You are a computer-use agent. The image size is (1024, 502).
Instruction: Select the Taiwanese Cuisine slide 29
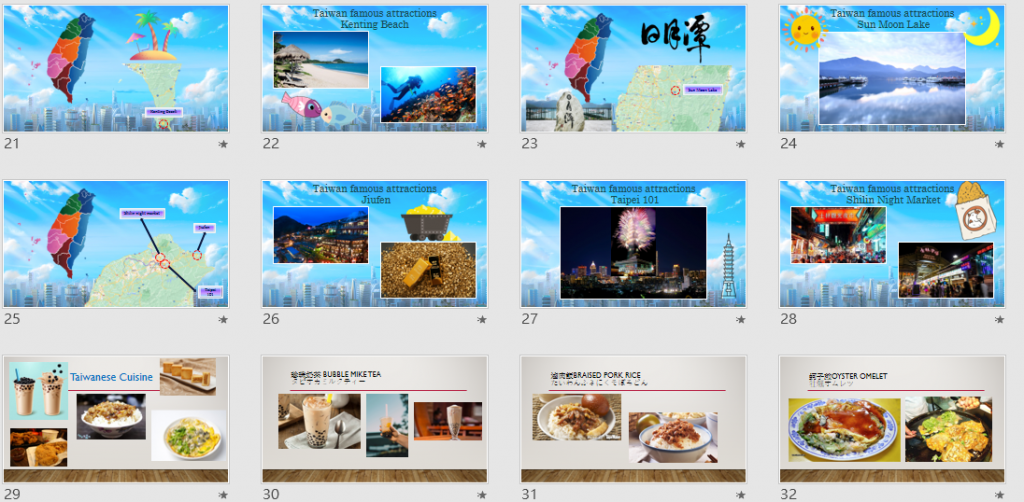pos(116,419)
